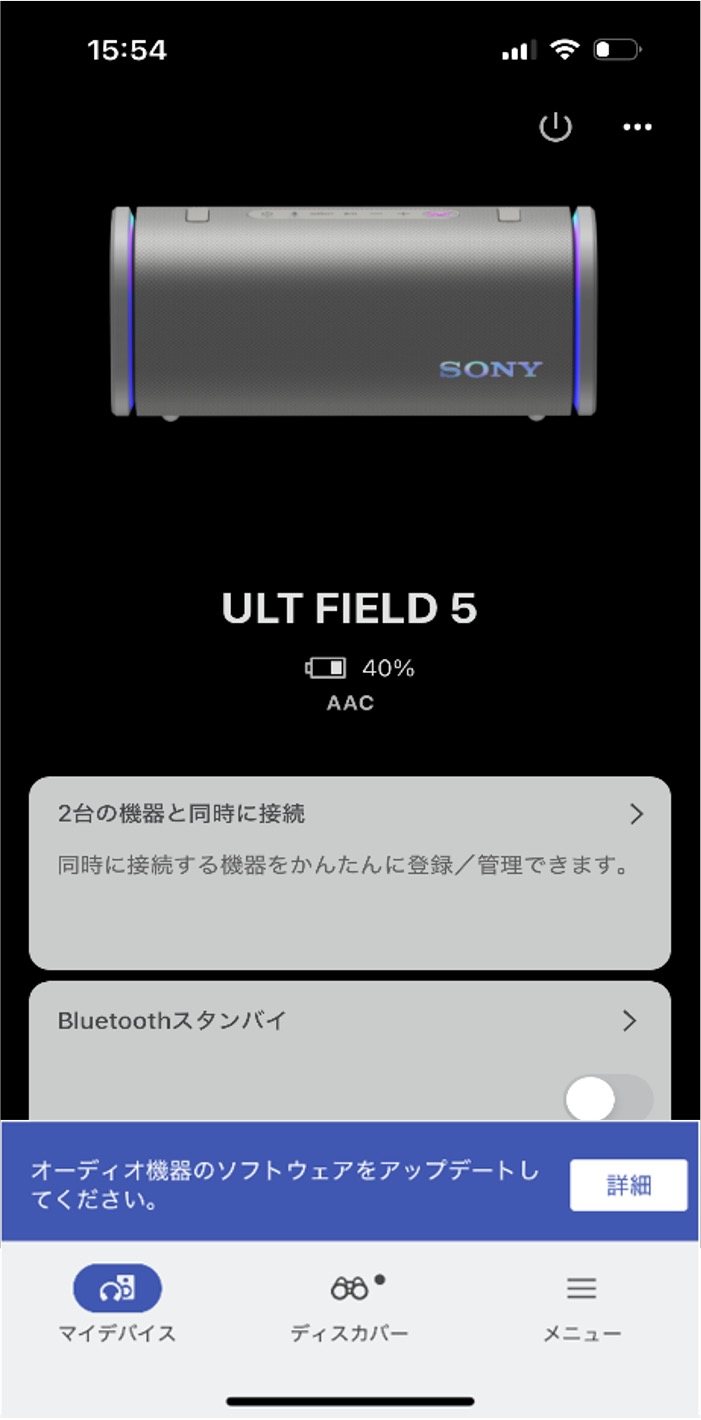Tap 詳細 on the software update banner
This screenshot has width=701, height=1420.
pyautogui.click(x=628, y=1186)
